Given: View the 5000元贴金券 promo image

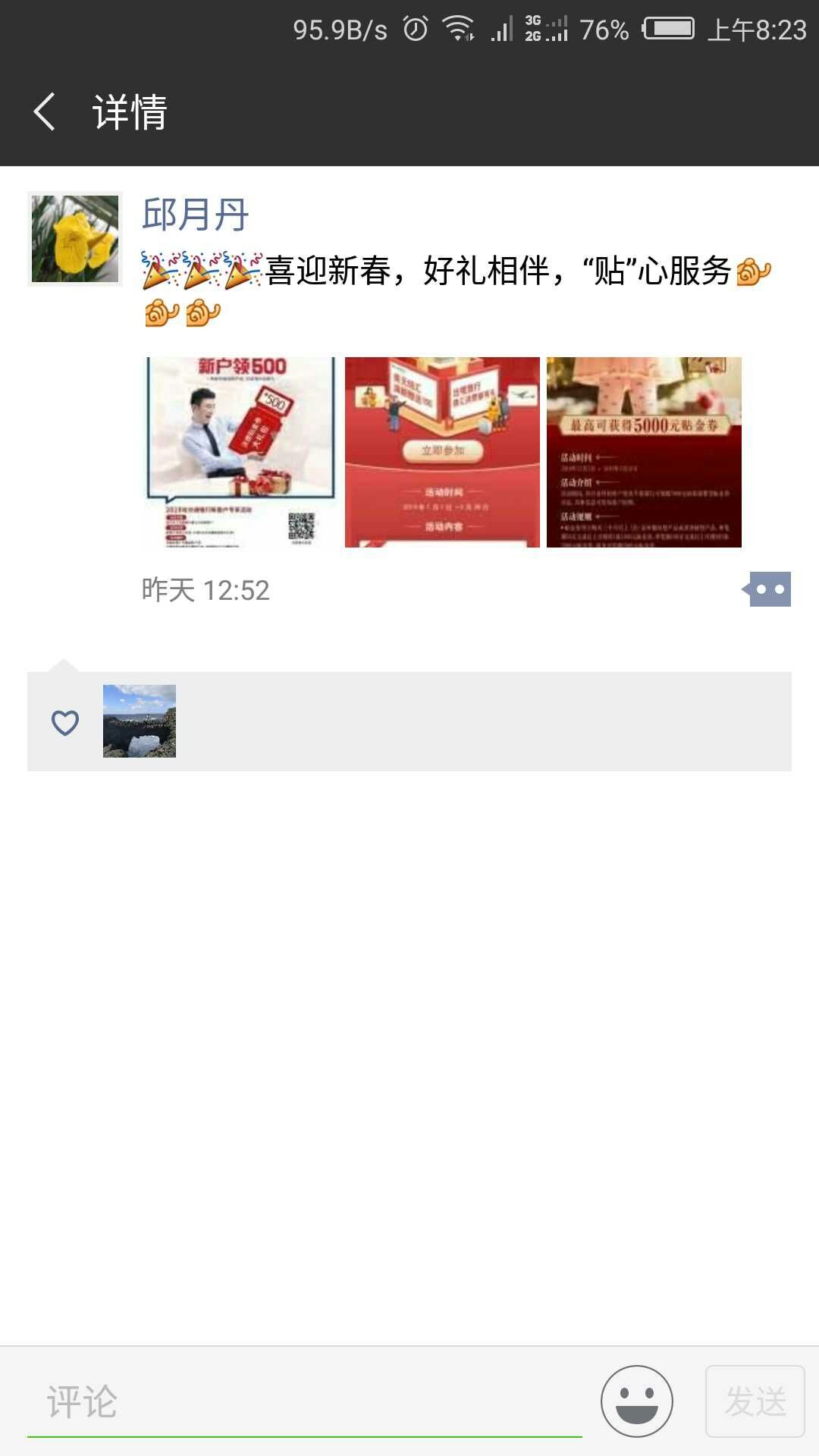Looking at the screenshot, I should [x=644, y=452].
